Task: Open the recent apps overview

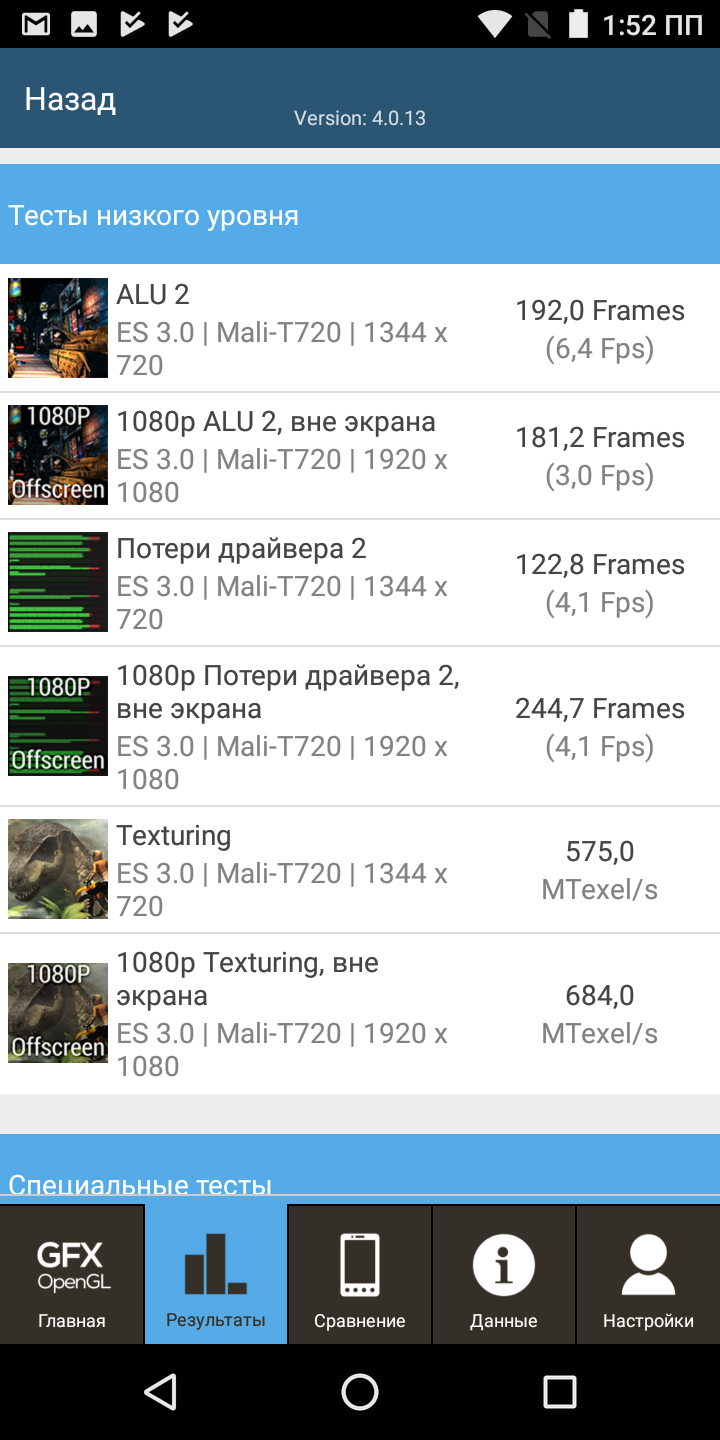Action: [x=560, y=1391]
